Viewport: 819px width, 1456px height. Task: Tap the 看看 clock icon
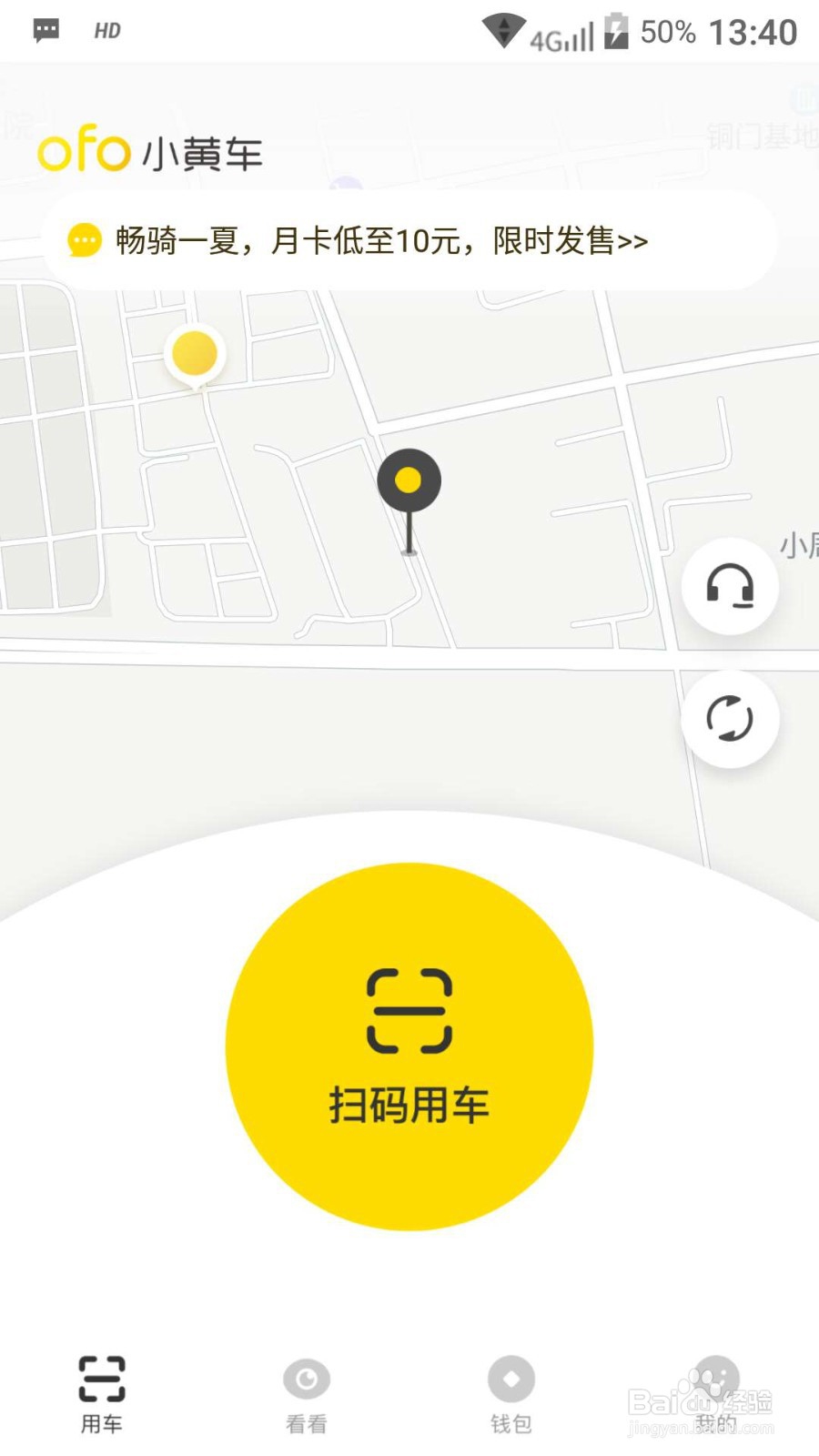(x=306, y=1379)
